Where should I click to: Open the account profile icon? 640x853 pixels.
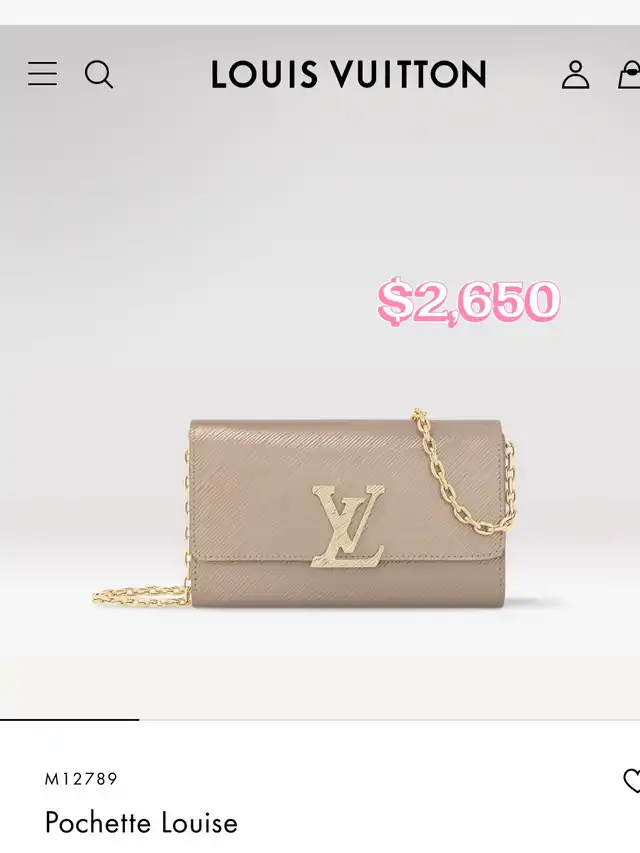click(x=575, y=74)
